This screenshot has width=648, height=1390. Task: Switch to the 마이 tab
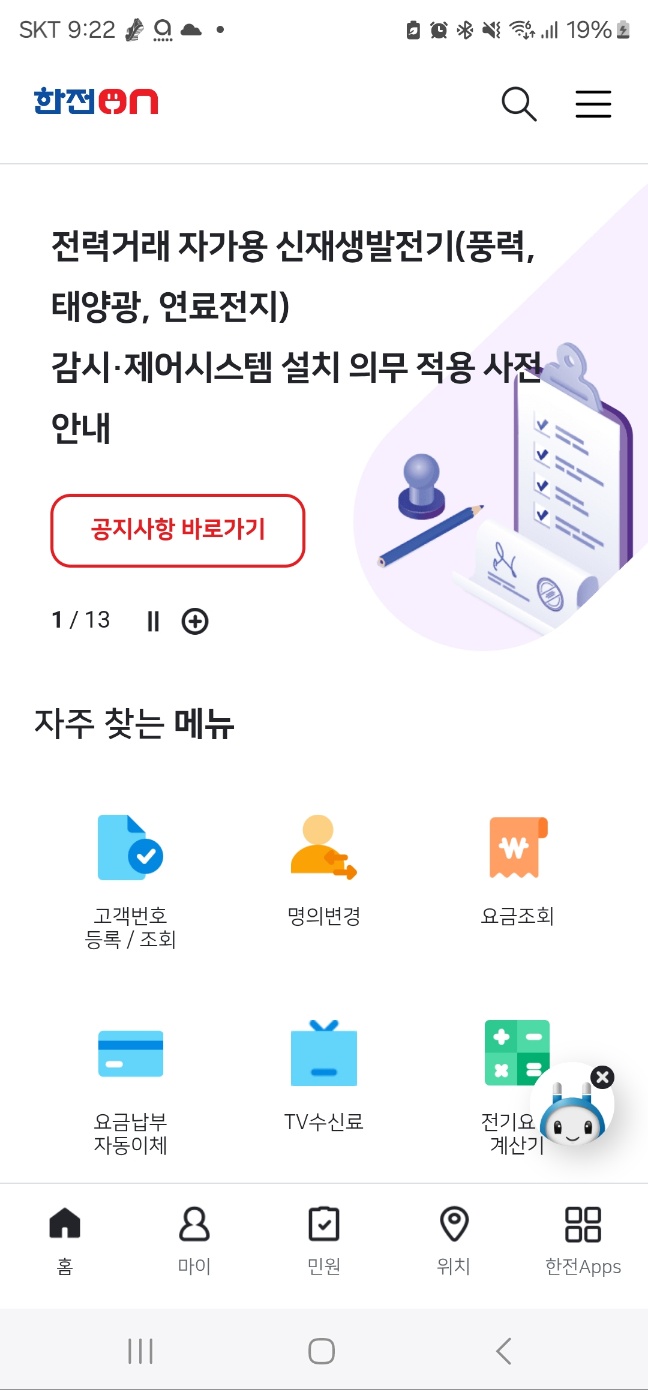(x=194, y=1241)
